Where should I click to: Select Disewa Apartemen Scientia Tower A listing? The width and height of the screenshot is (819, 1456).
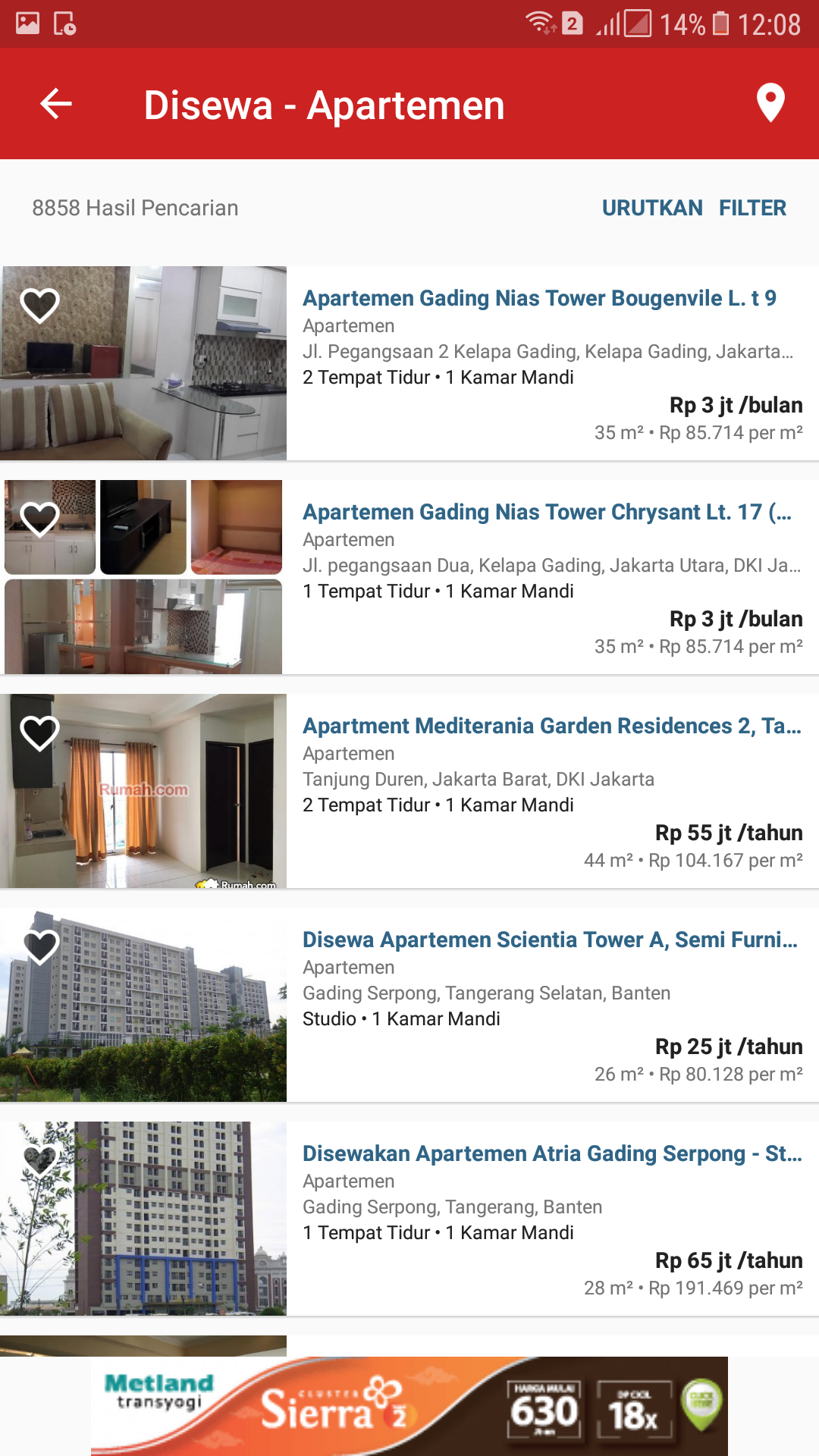click(x=550, y=940)
